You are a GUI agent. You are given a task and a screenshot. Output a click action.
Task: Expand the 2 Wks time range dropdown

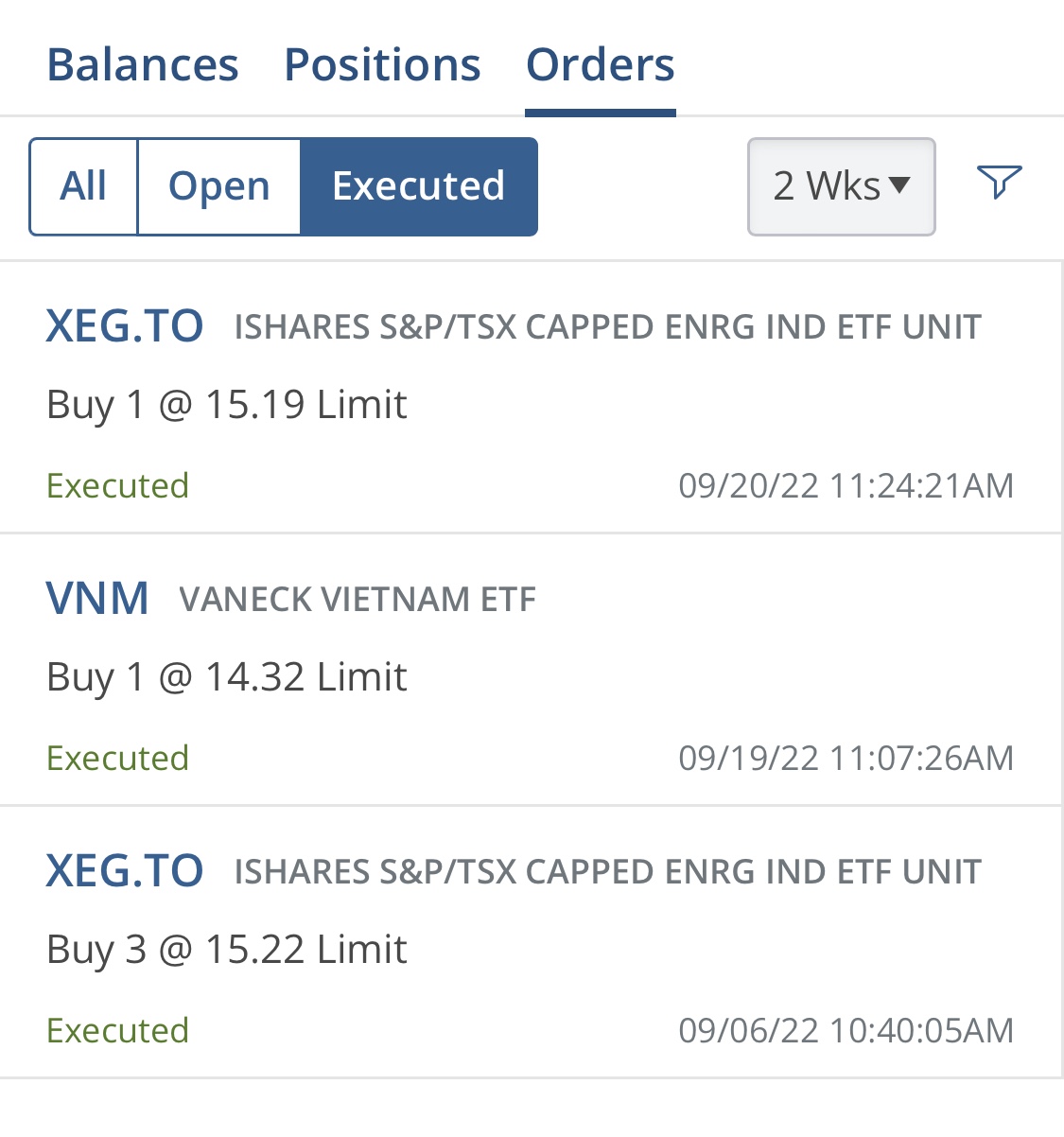pos(841,186)
